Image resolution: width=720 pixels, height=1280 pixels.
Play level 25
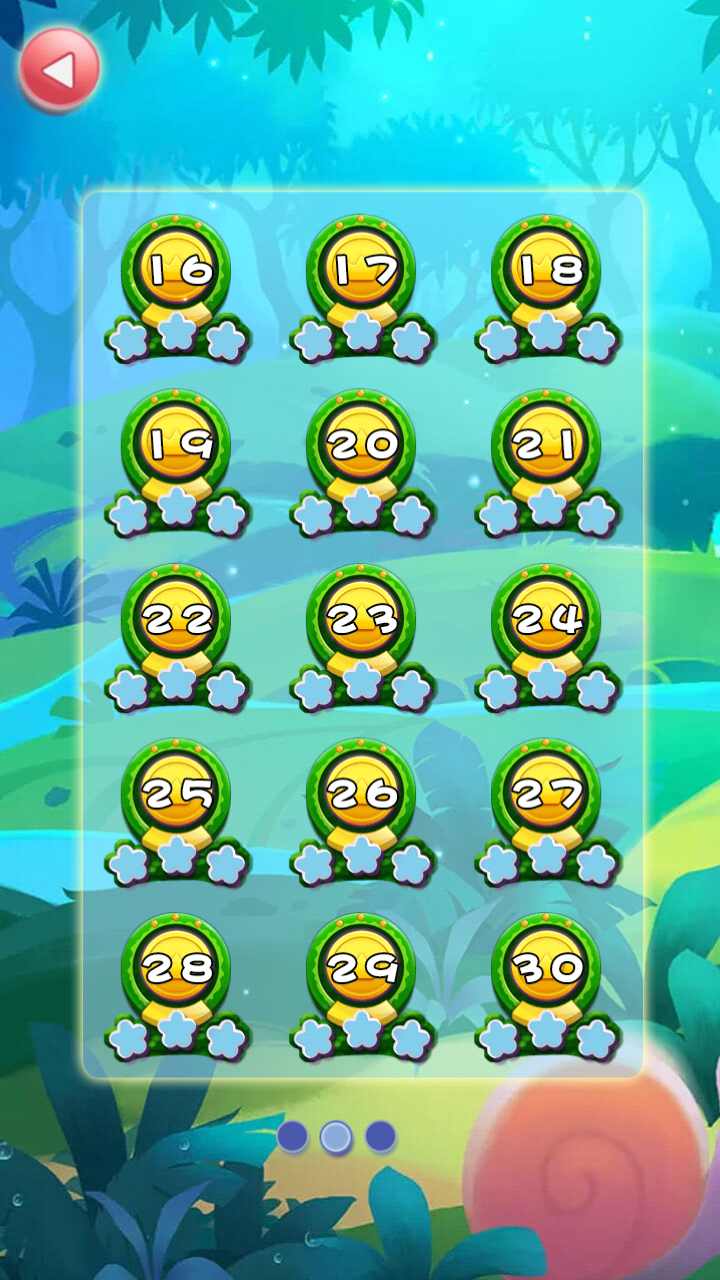[177, 794]
